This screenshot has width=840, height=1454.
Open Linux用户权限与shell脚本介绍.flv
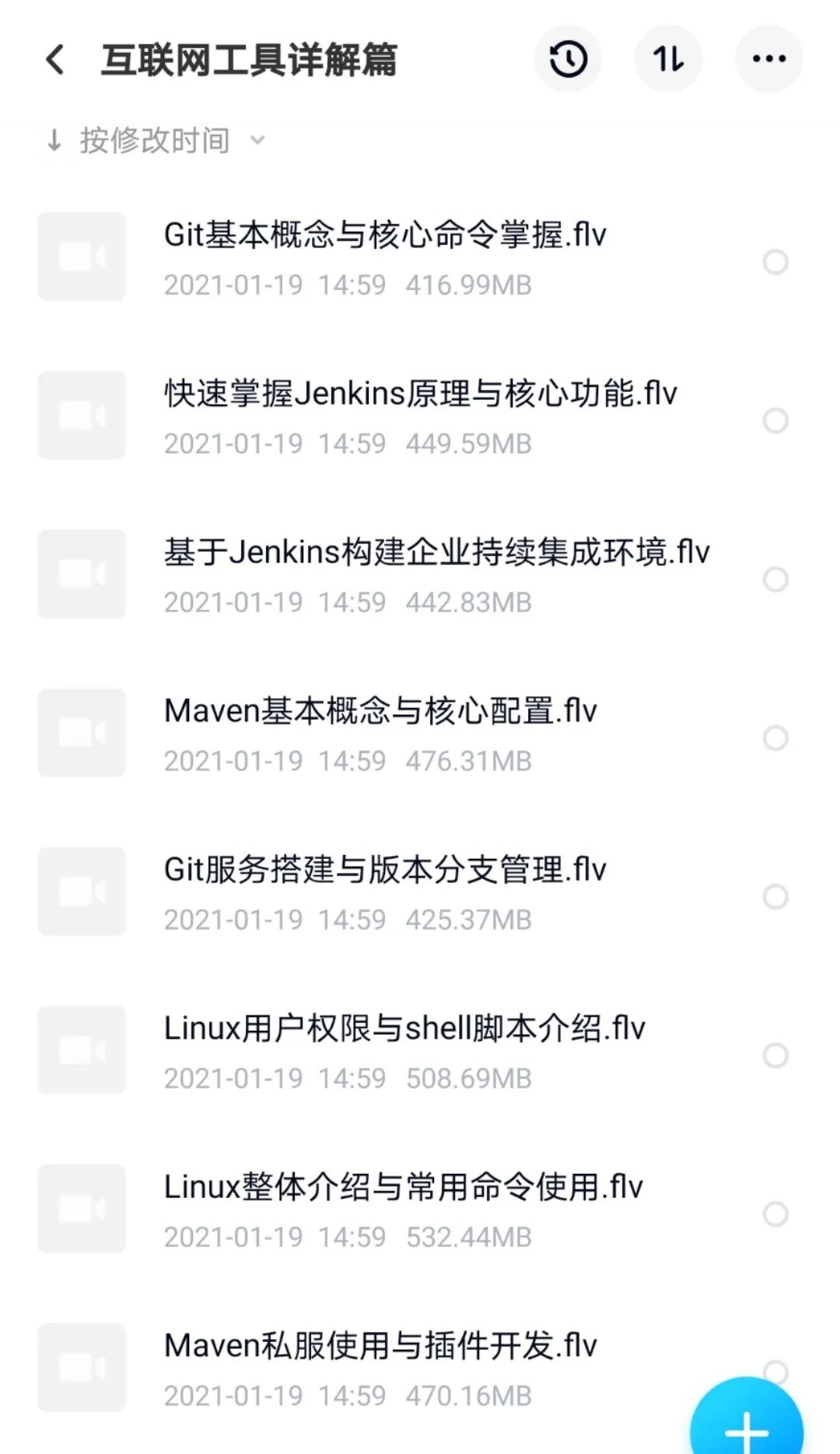[x=404, y=1028]
